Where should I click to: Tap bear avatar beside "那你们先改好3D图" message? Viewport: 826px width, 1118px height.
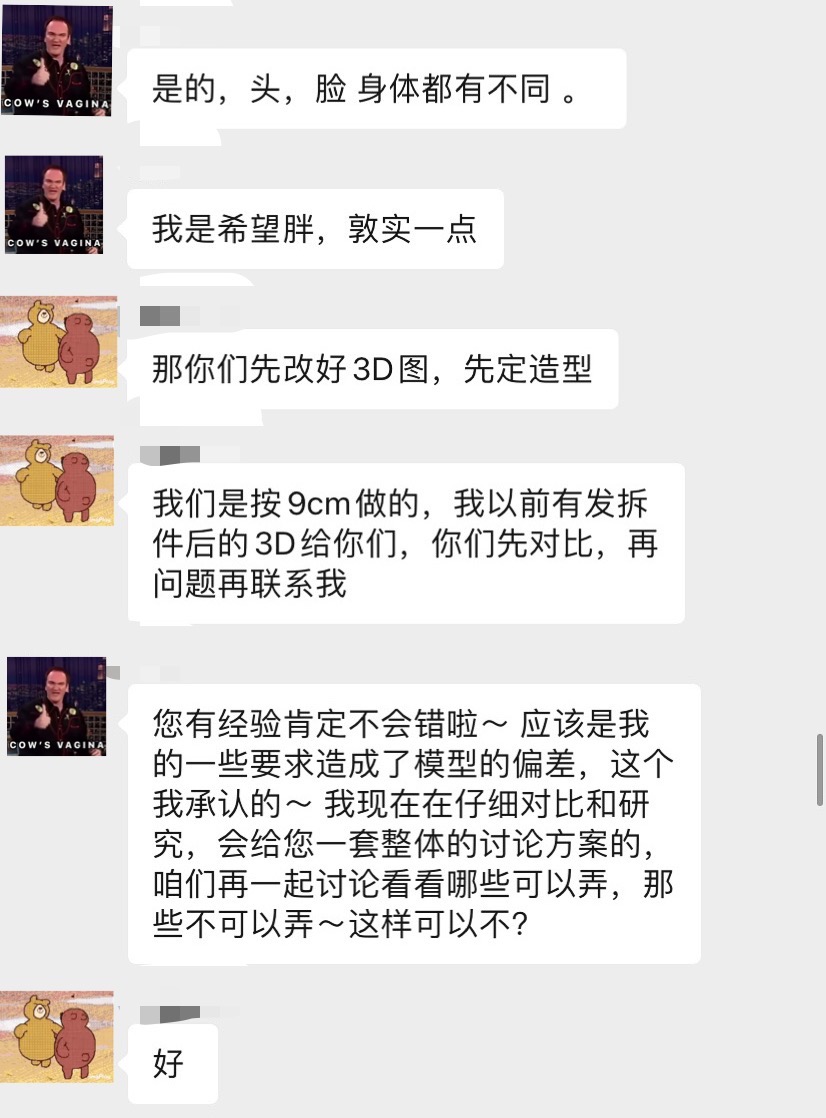pos(58,342)
